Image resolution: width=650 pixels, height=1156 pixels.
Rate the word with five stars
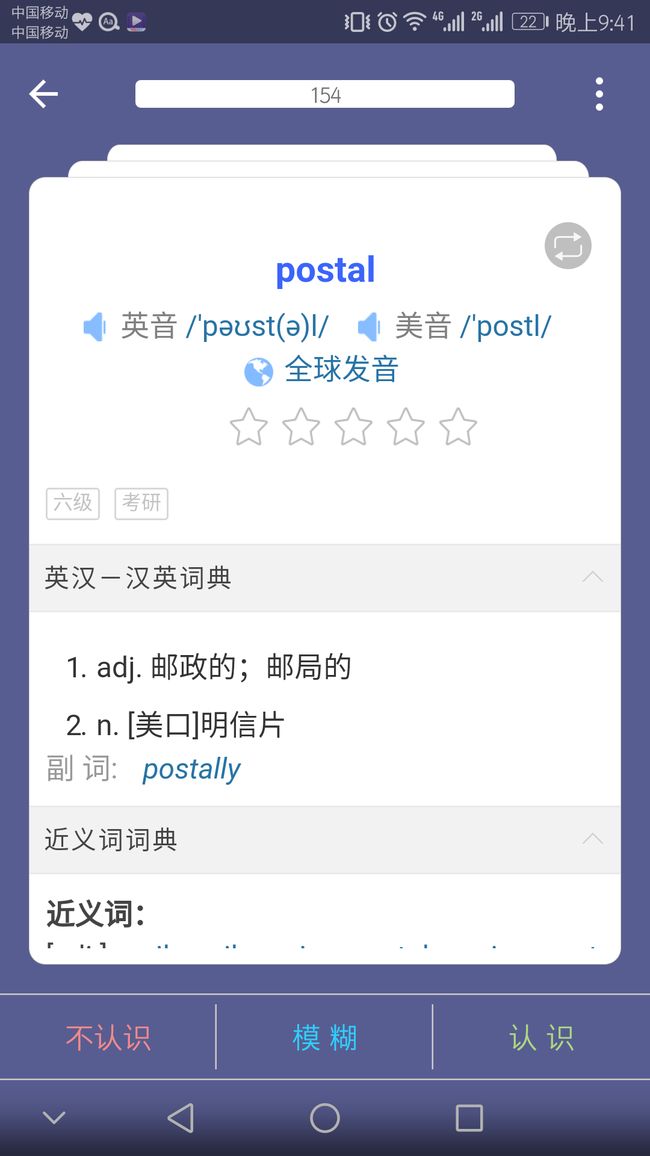[x=458, y=427]
